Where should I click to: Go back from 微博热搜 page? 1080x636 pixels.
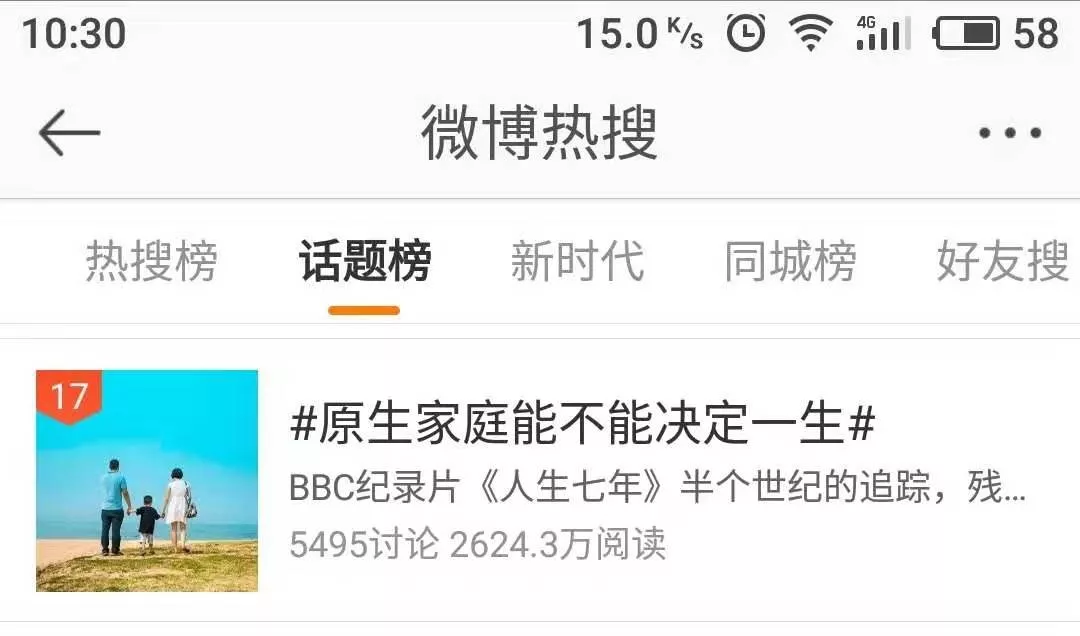[69, 133]
